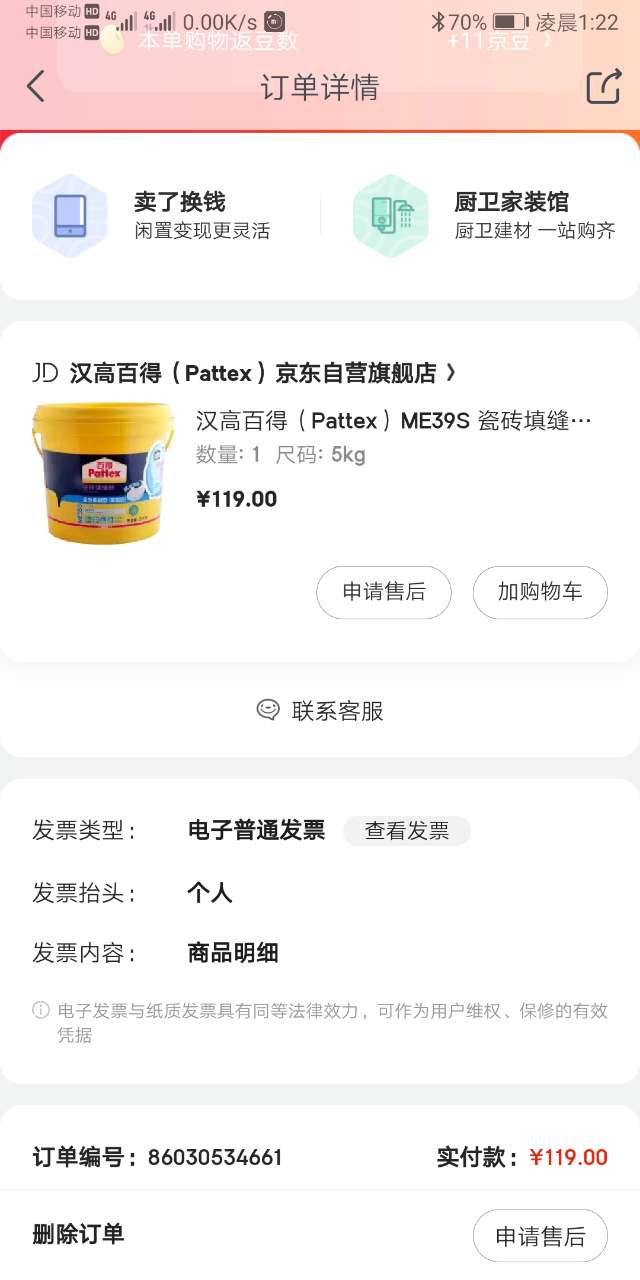View the invoice with 查看发票

406,831
